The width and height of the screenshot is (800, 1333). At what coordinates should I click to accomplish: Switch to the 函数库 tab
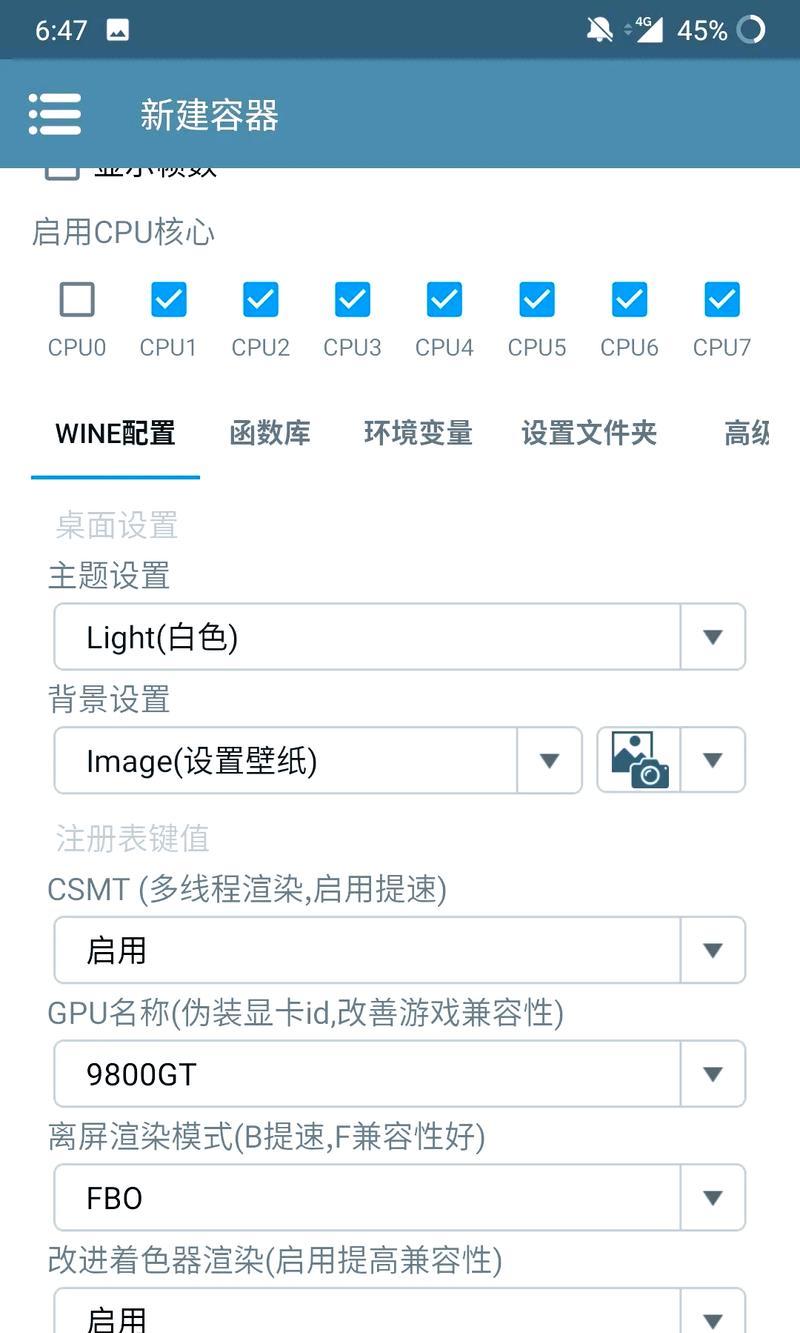tap(270, 433)
